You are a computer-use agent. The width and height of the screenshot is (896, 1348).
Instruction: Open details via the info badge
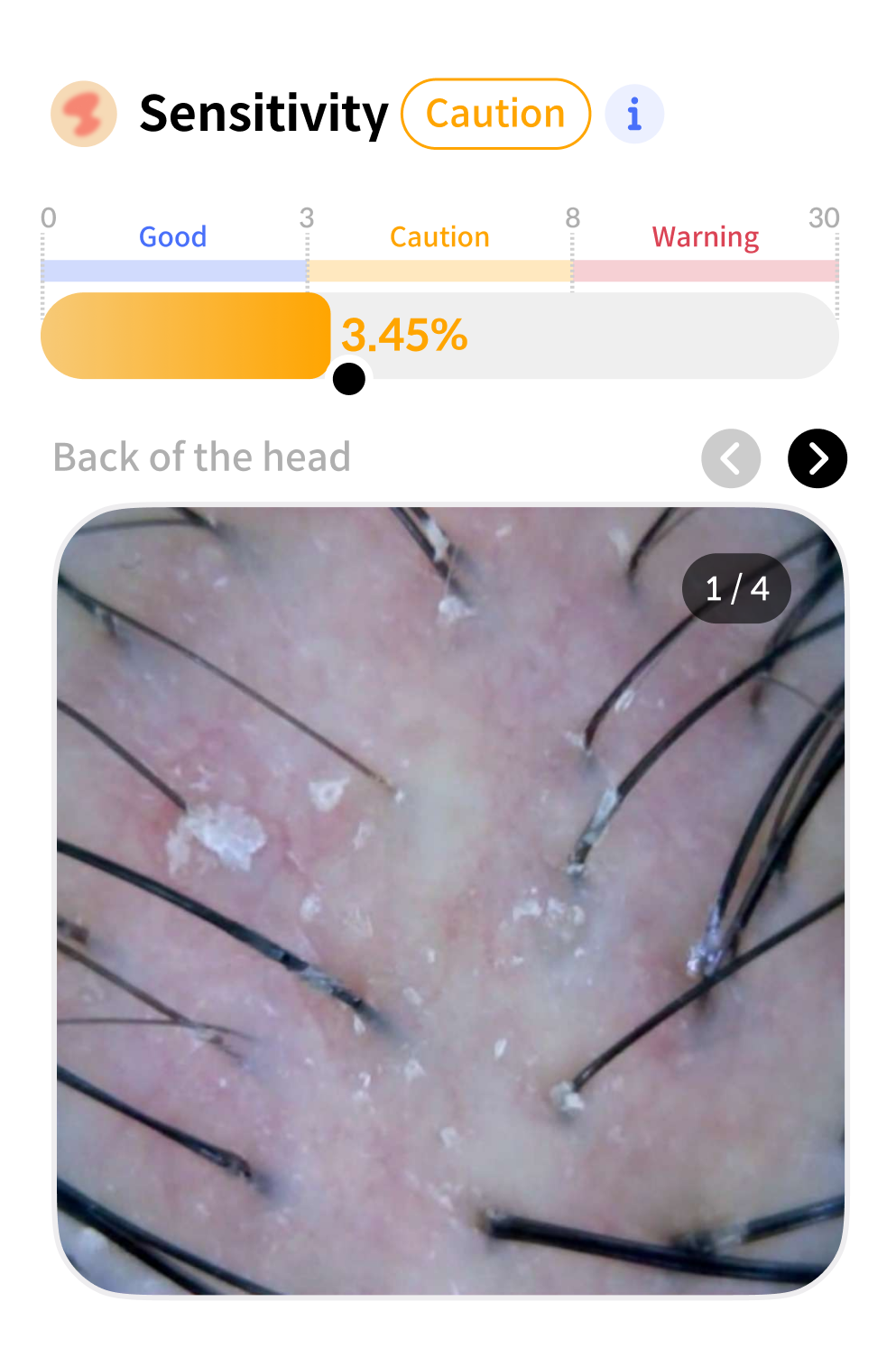(x=634, y=112)
